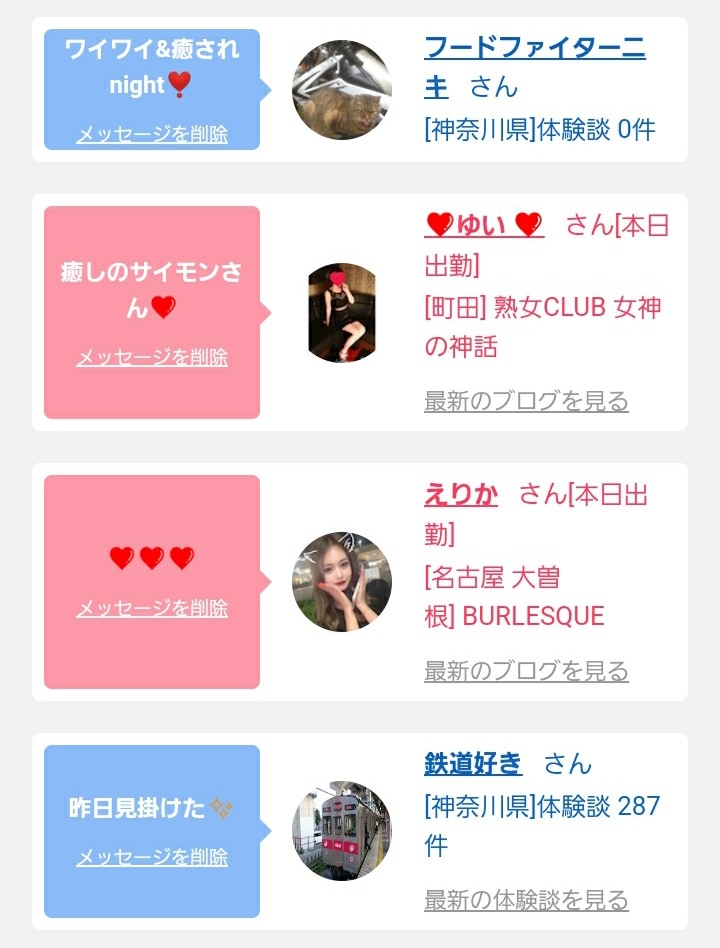Tap the train avatar of 鉄道好き
This screenshot has height=948, width=720.
pos(342,831)
